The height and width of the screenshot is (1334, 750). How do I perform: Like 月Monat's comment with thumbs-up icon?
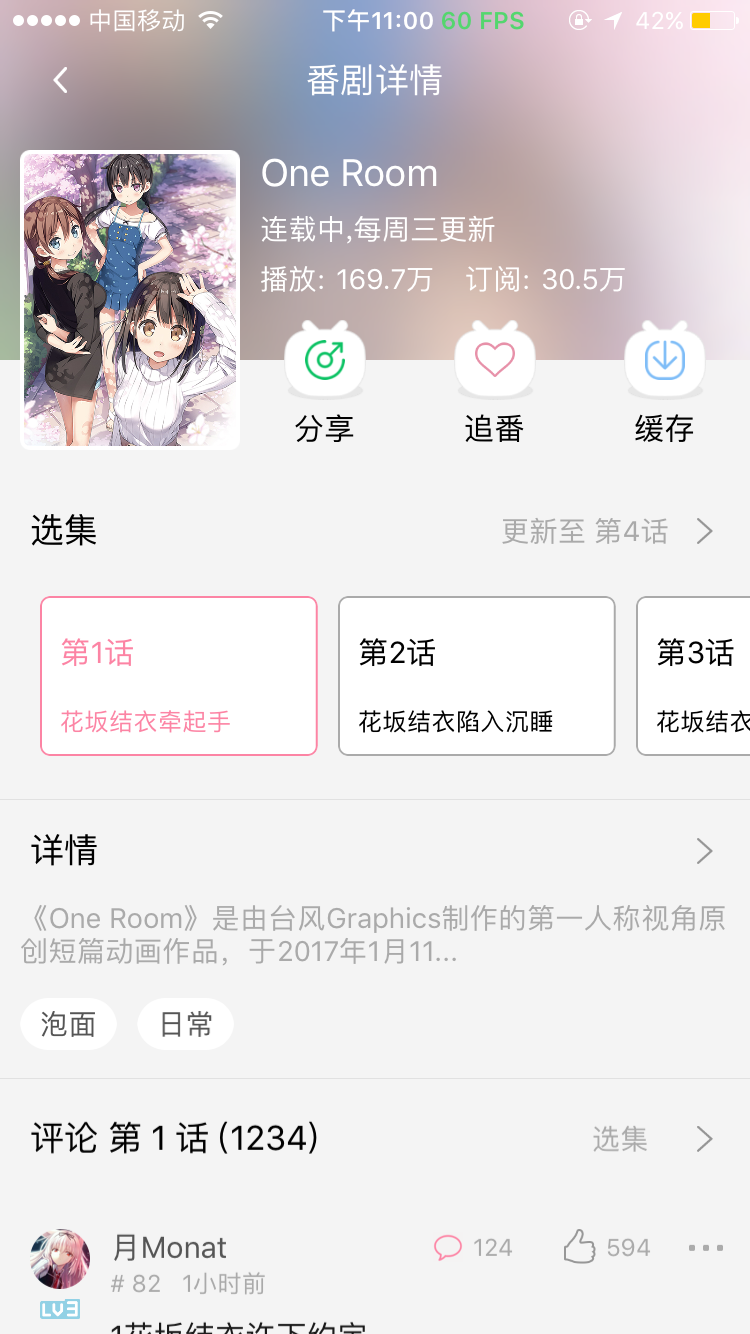[578, 1247]
